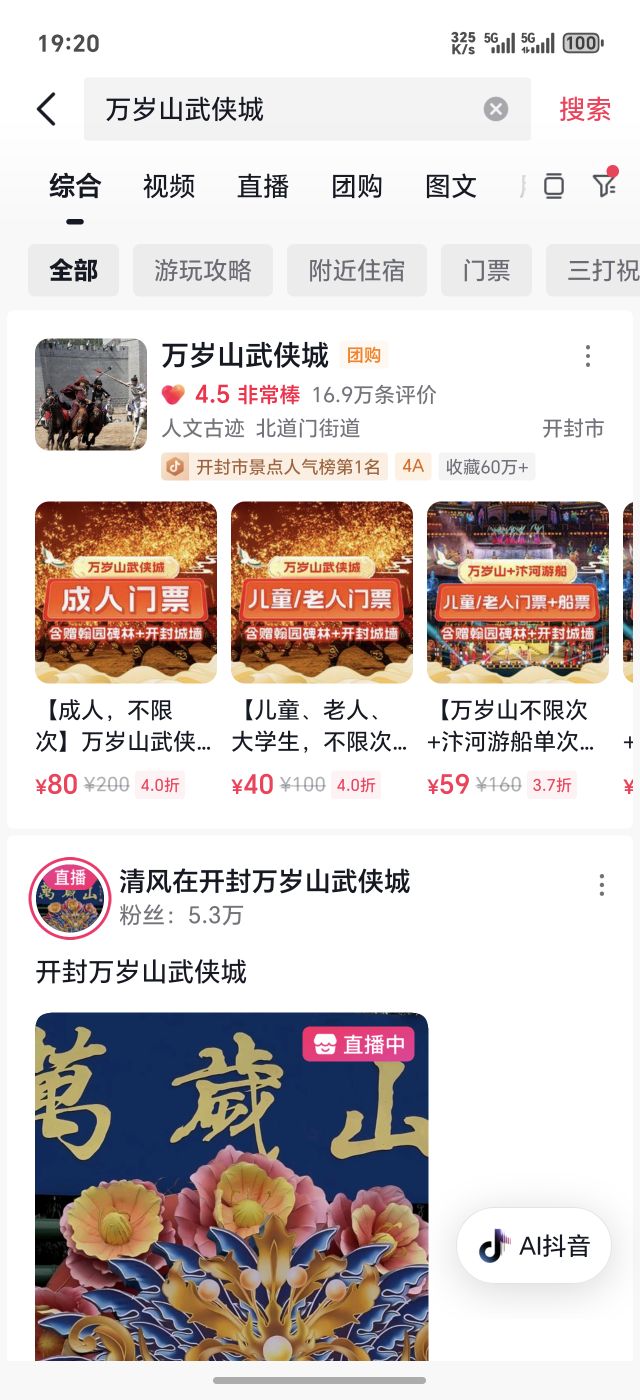The image size is (640, 1400).
Task: Open the 团购 tab
Action: 357,186
